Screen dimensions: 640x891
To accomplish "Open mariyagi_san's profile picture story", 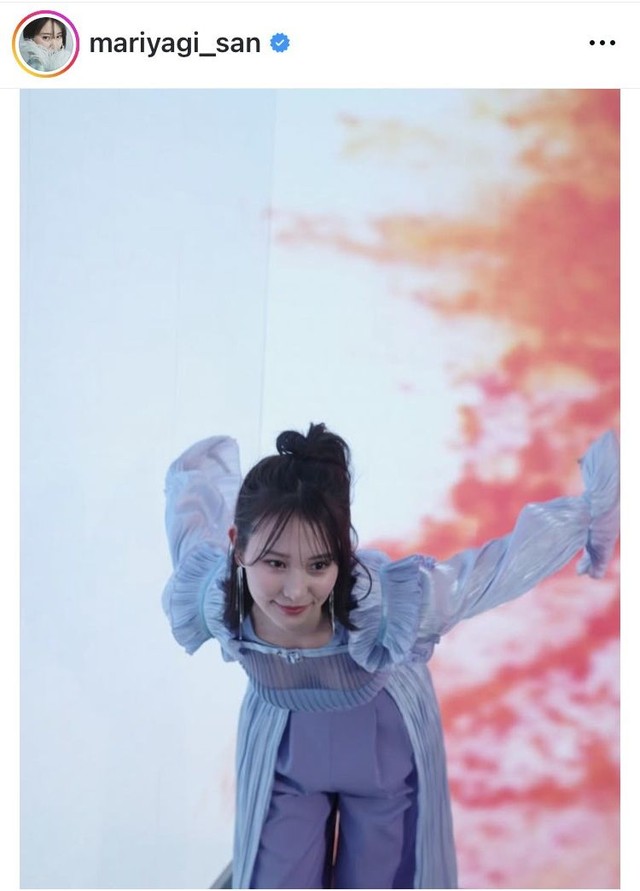I will [x=46, y=44].
